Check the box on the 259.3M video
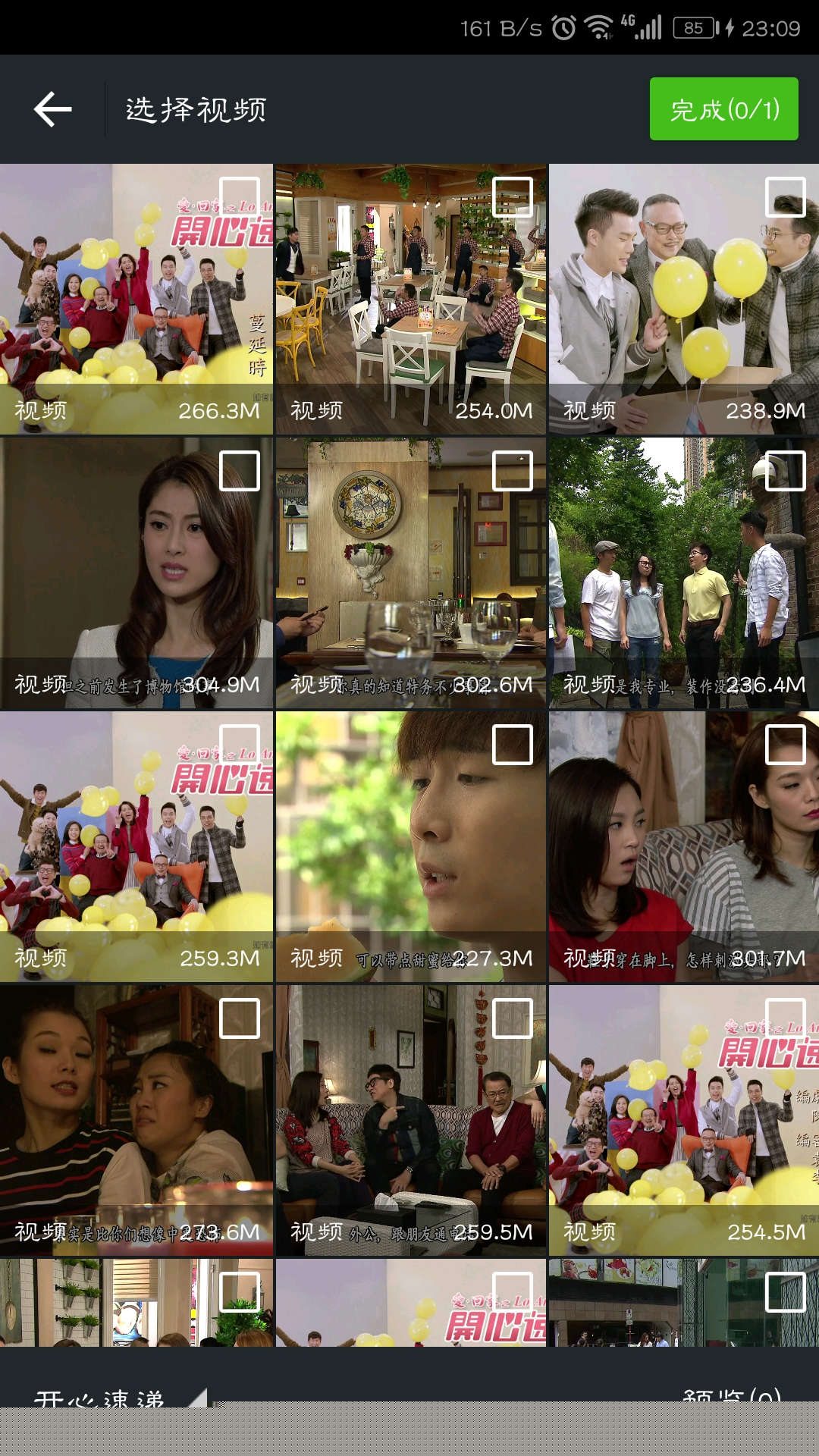This screenshot has width=819, height=1456. pyautogui.click(x=240, y=745)
